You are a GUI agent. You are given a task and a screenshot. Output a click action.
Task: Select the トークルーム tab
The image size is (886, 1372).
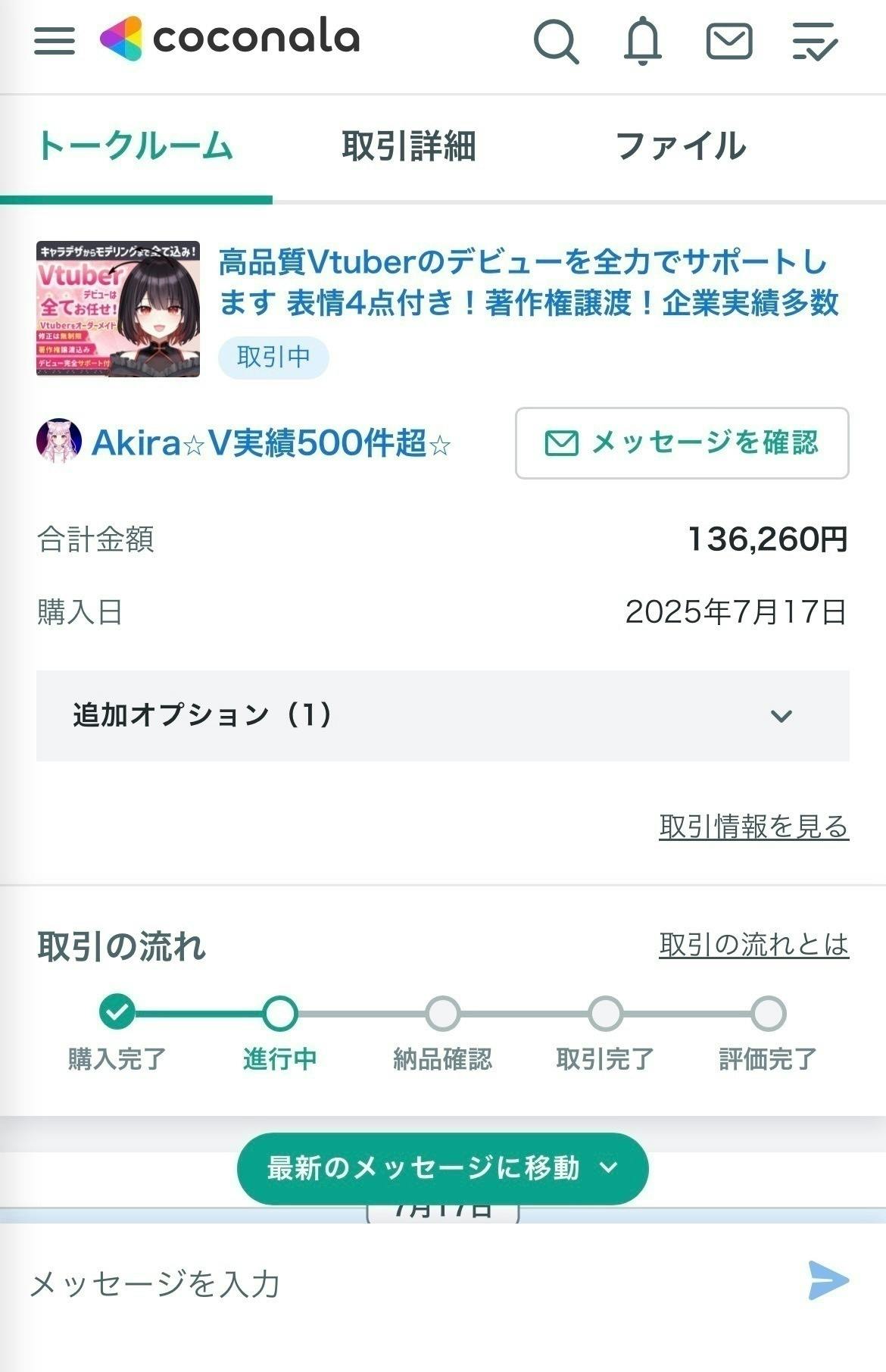[136, 146]
